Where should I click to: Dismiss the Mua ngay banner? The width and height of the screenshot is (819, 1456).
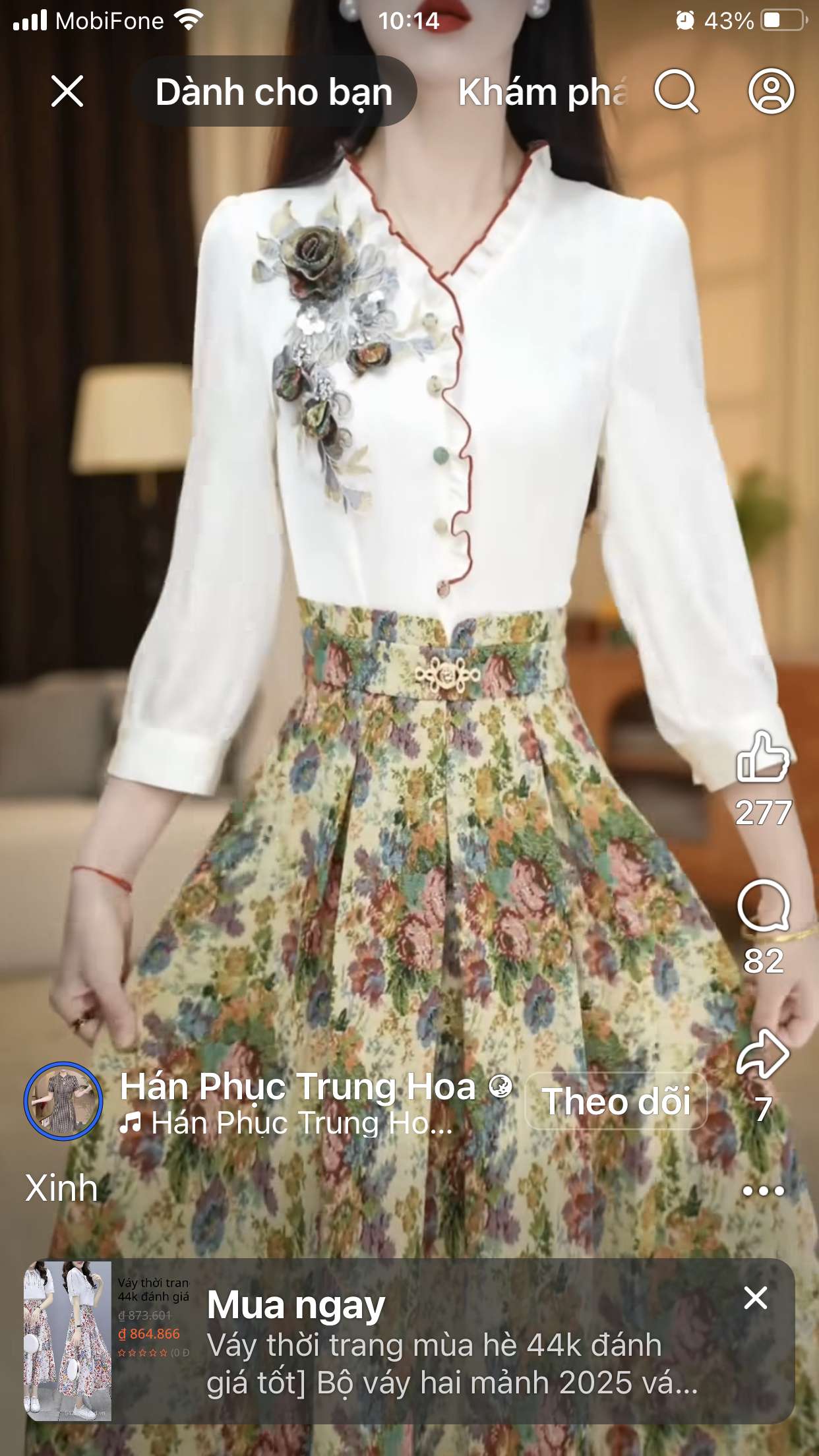[x=756, y=1298]
